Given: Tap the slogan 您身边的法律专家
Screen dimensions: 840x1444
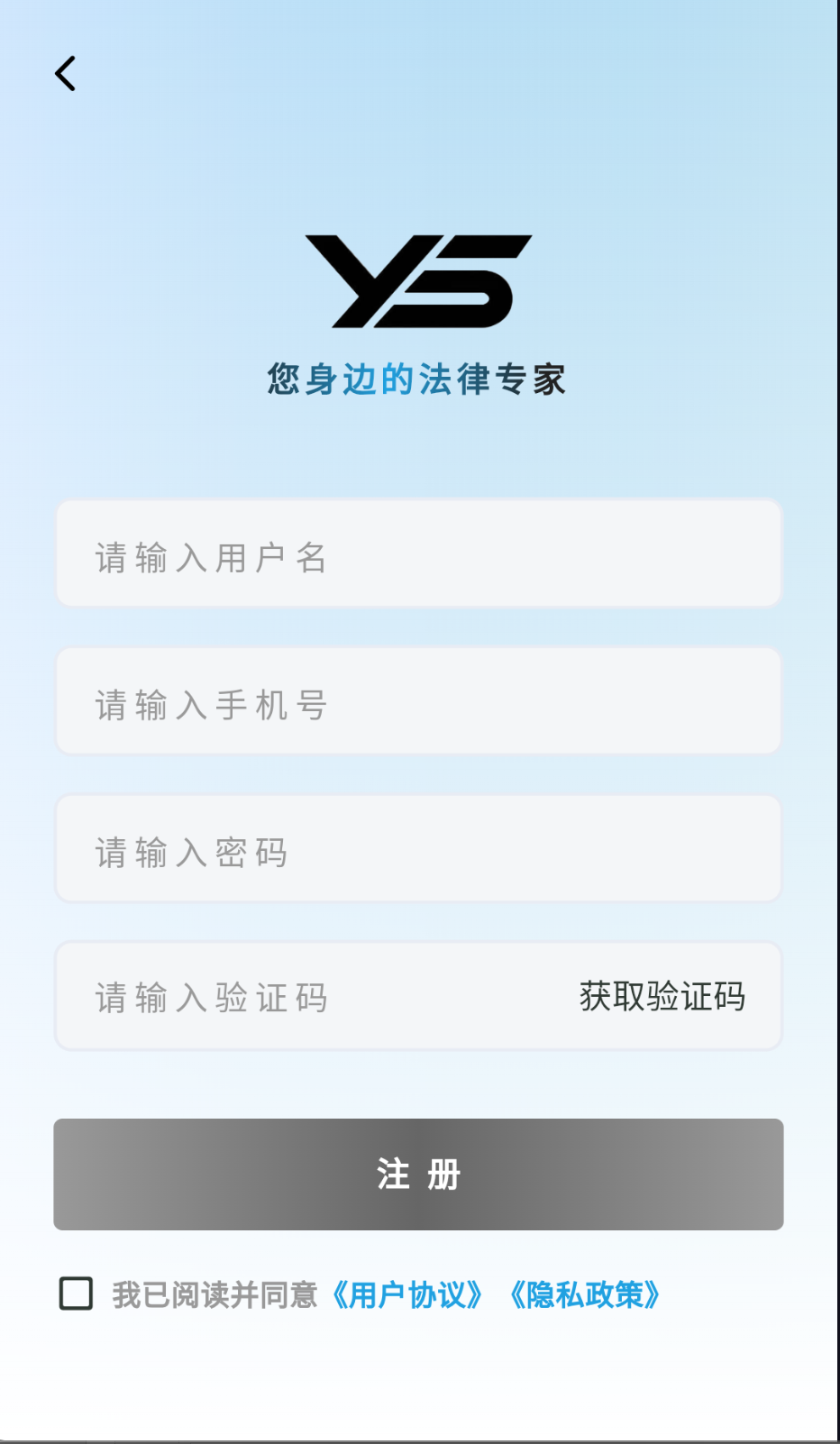Looking at the screenshot, I should click(x=418, y=379).
